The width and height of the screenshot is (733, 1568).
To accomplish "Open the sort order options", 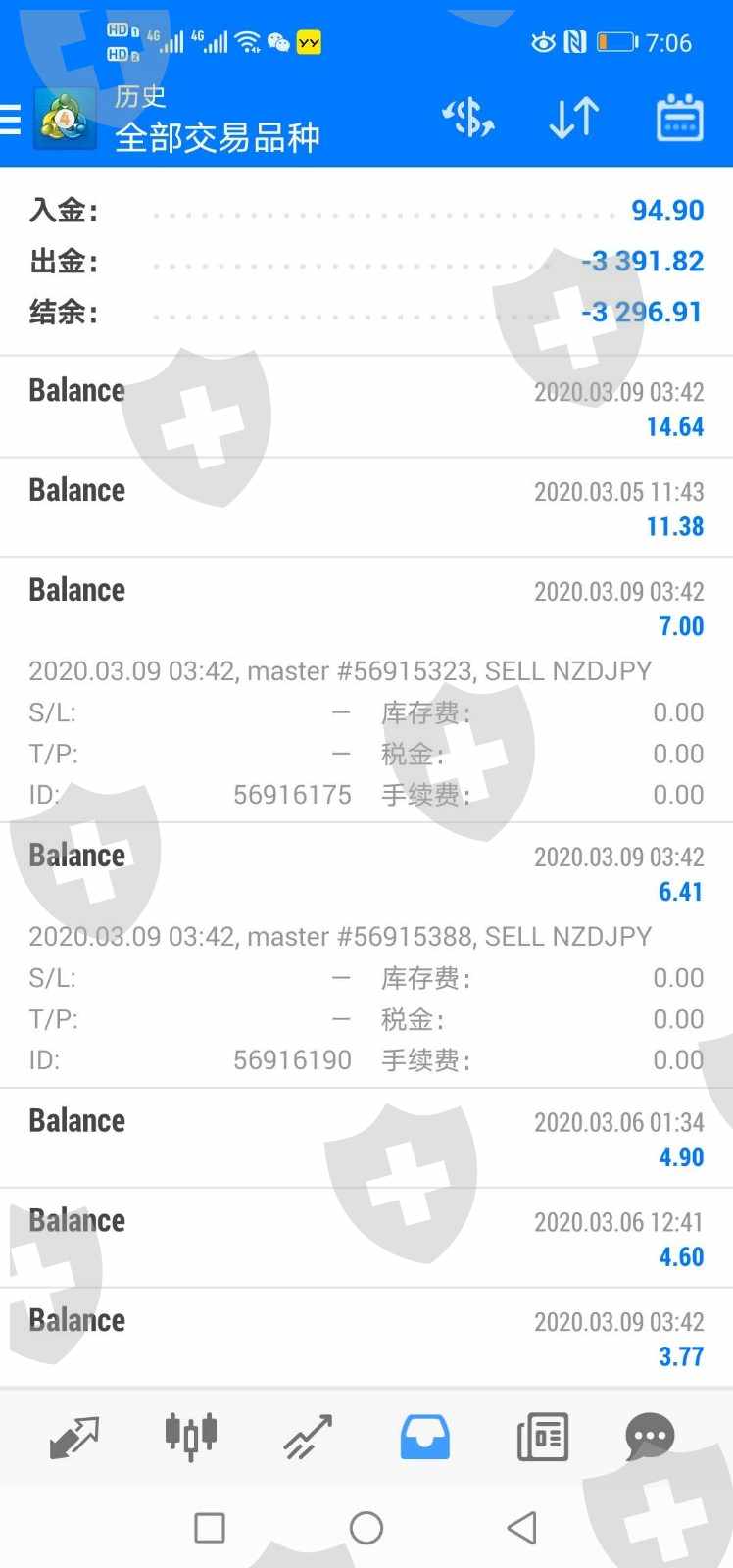I will [573, 119].
